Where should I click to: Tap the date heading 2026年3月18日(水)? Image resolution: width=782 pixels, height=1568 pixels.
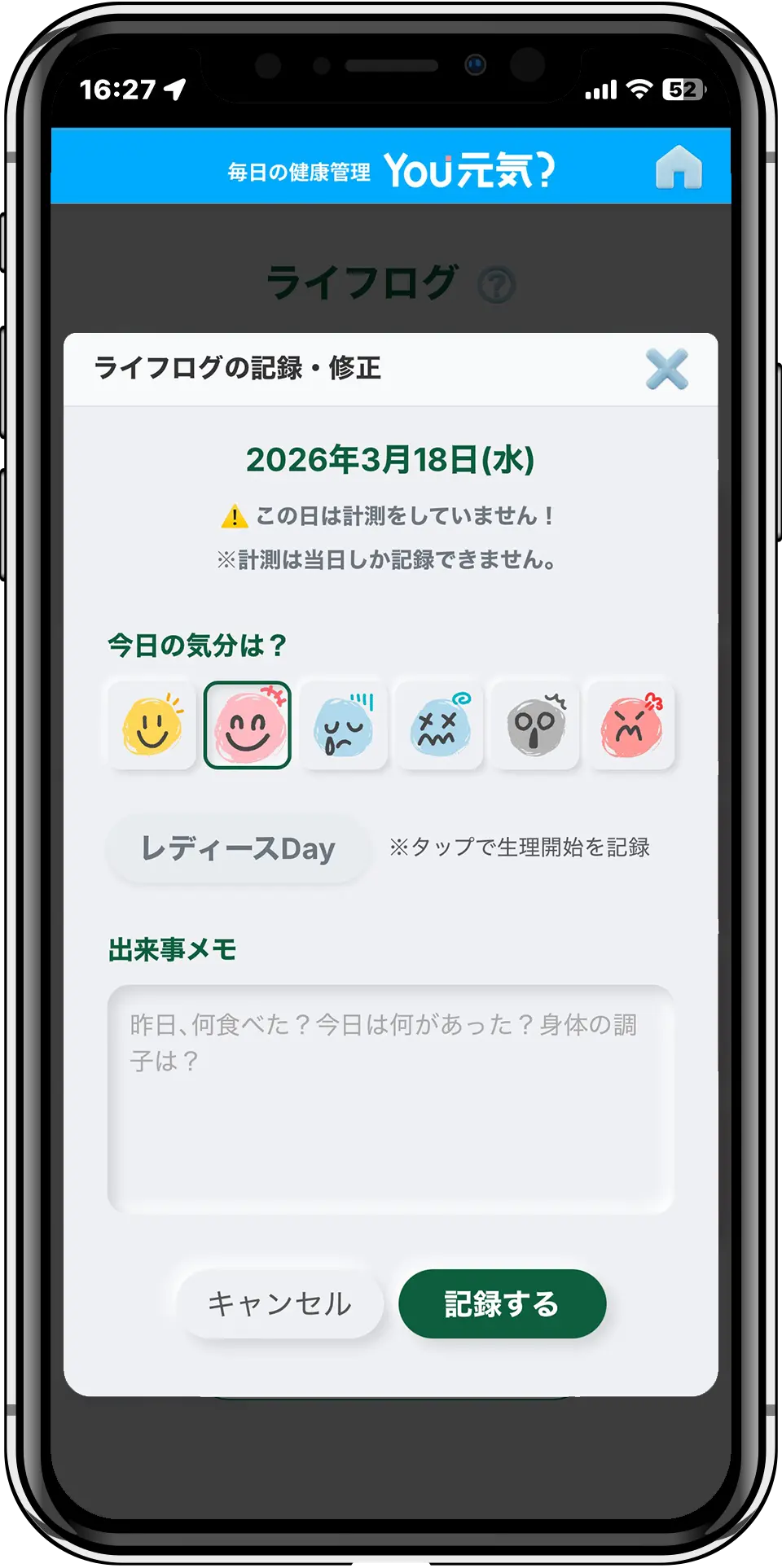[391, 460]
